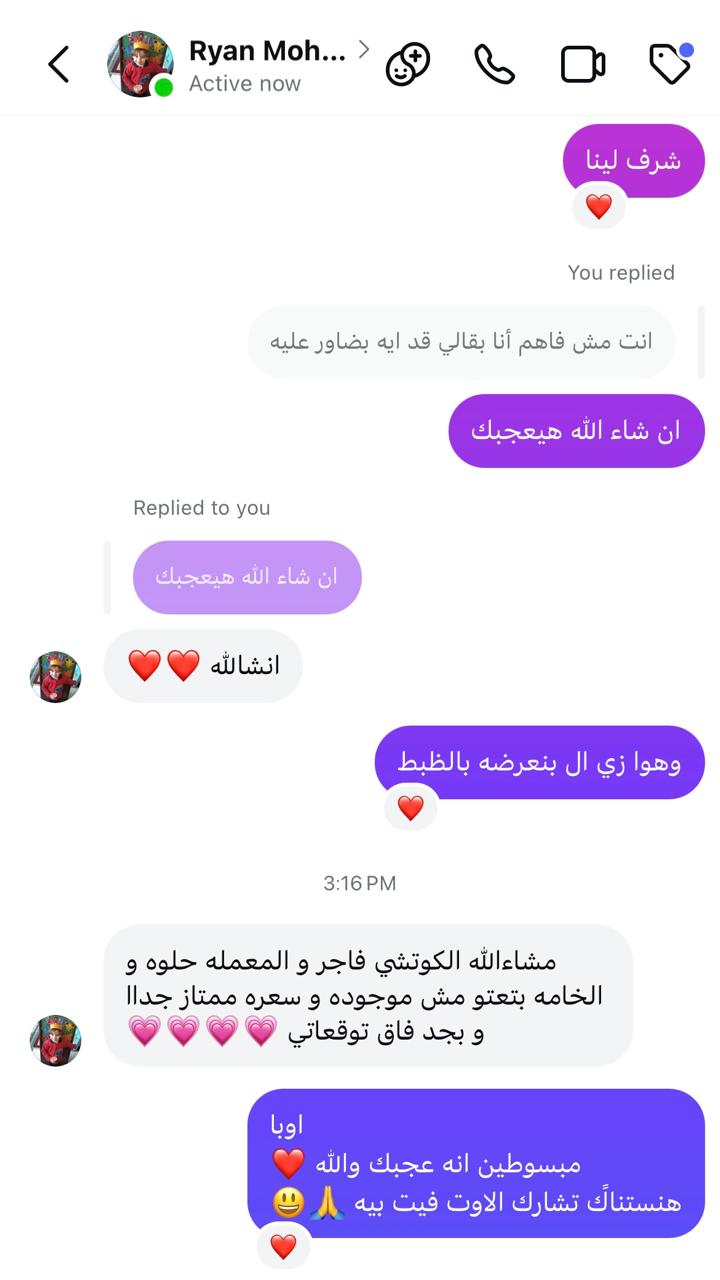This screenshot has width=720, height=1280.
Task: View the heart reaction under وهوا زي ال بنعرضه
Action: coord(411,808)
